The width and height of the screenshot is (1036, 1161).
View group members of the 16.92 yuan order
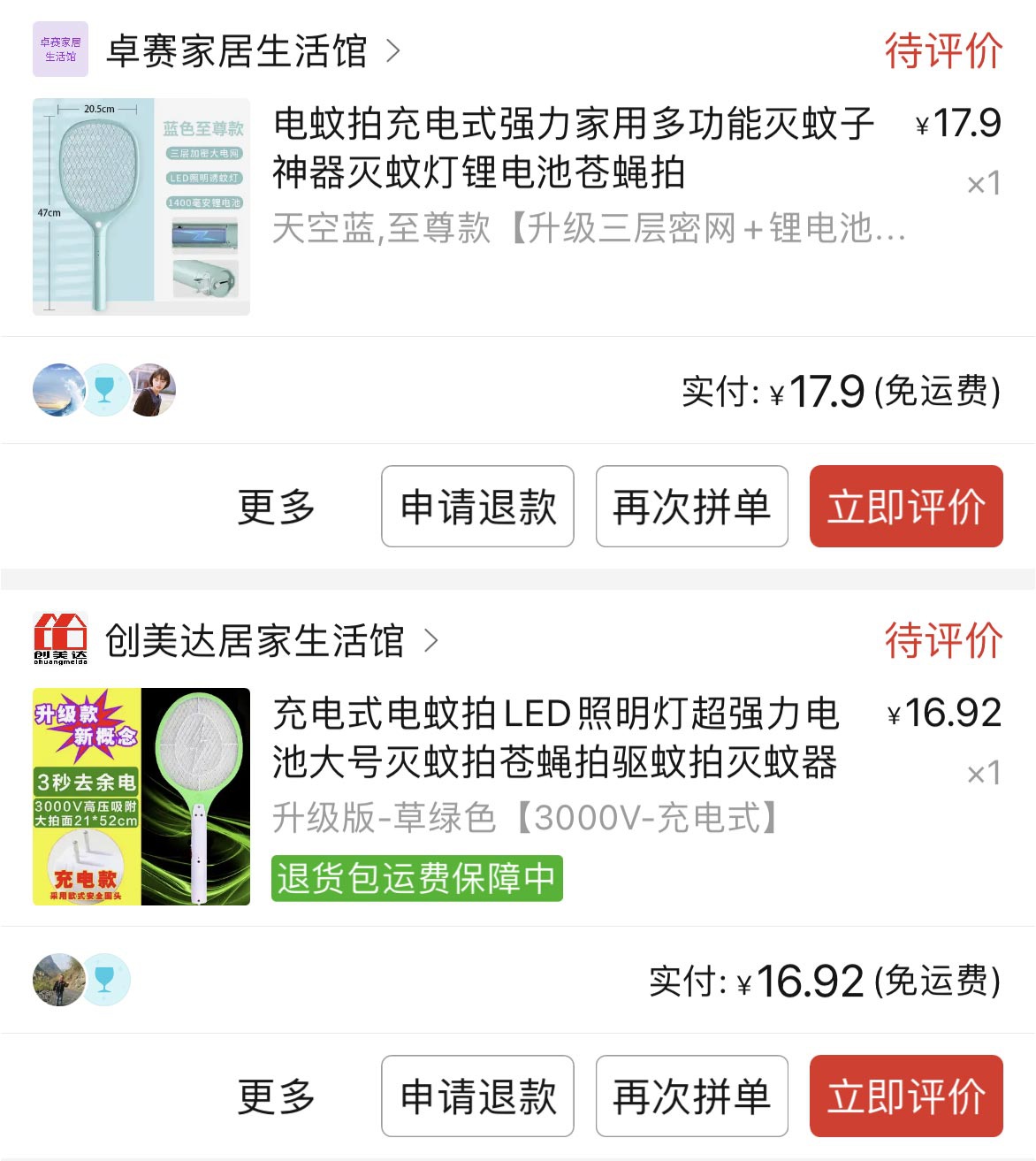[81, 980]
